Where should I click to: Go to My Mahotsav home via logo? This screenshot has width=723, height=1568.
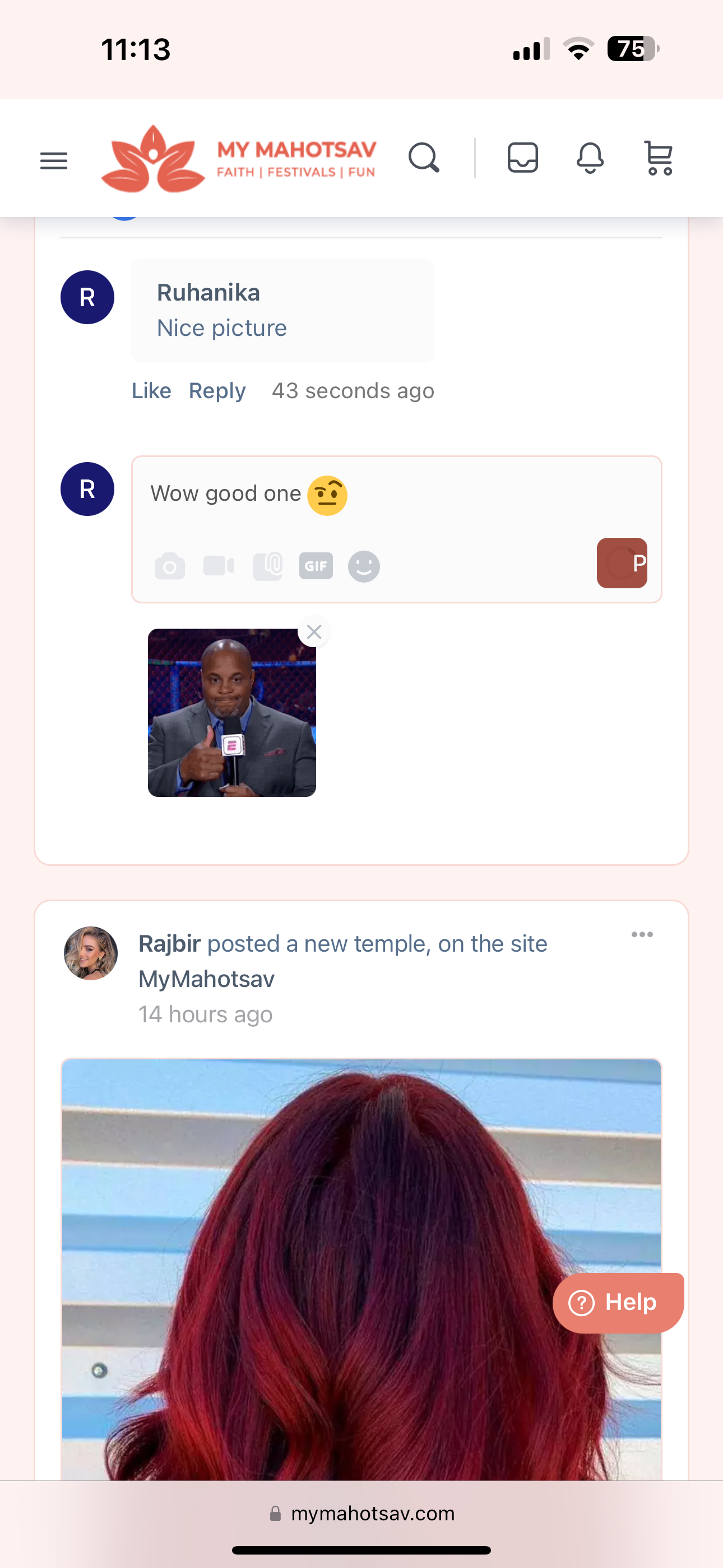239,158
